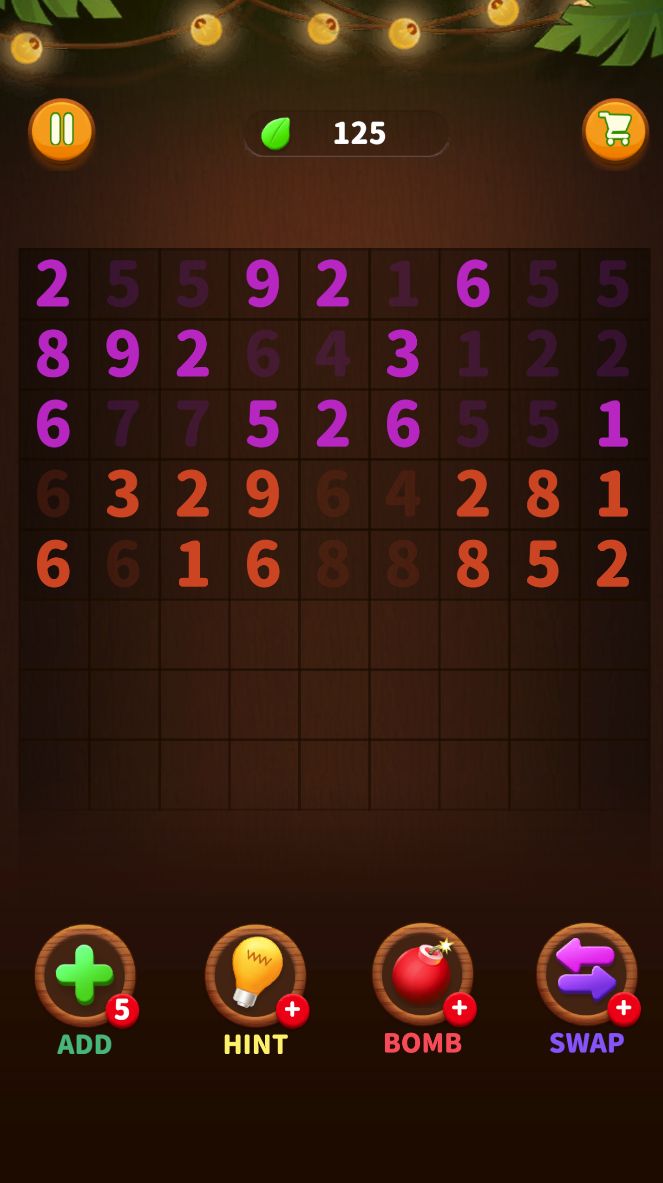Get a hint with the lightbulb
The height and width of the screenshot is (1183, 663).
pos(255,975)
